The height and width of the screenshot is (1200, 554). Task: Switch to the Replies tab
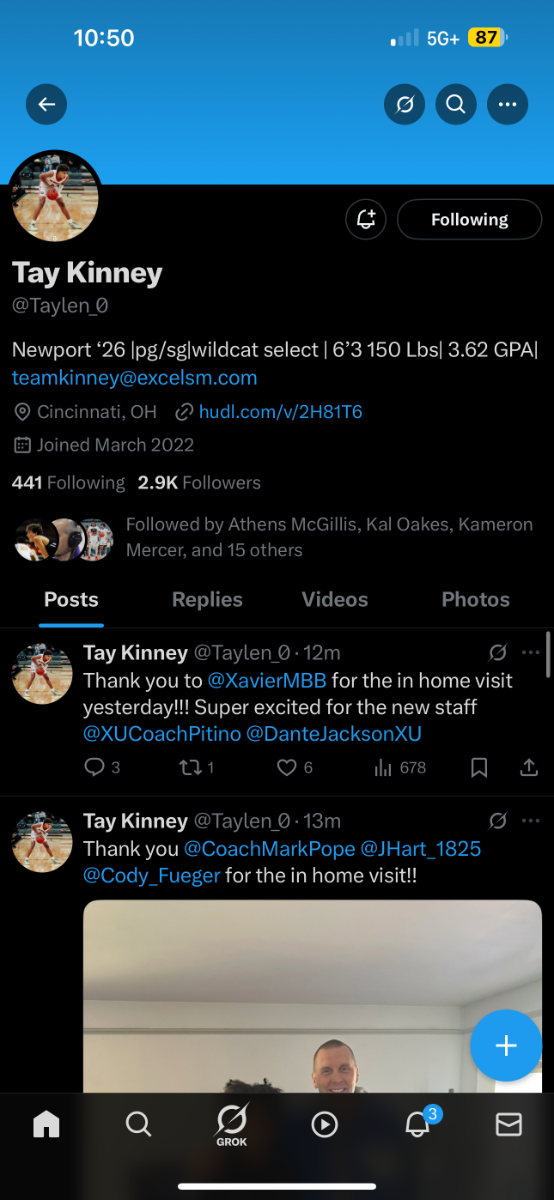(x=207, y=600)
